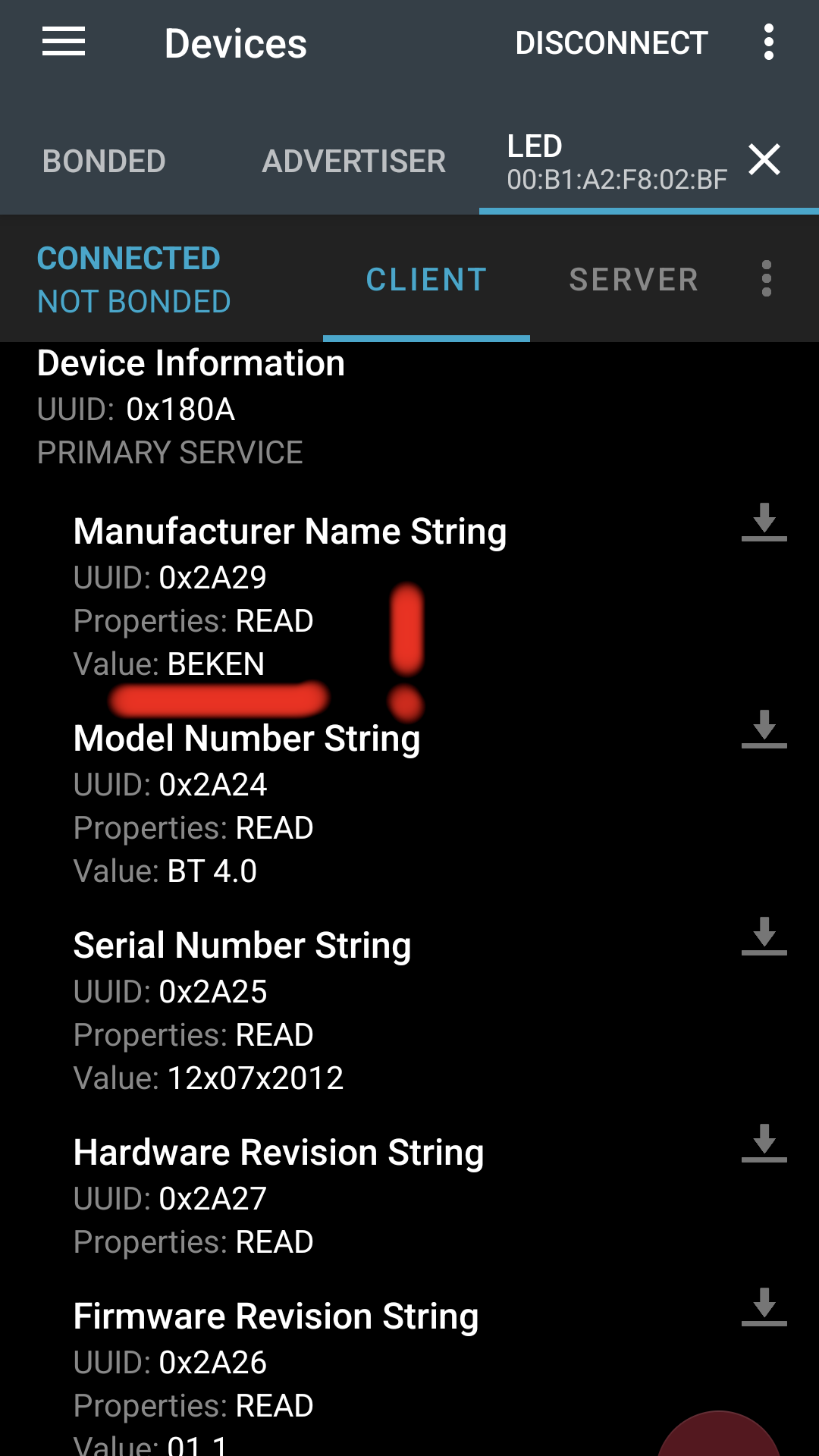Screen dimensions: 819x1456
Task: Select the Client tab
Action: point(426,280)
